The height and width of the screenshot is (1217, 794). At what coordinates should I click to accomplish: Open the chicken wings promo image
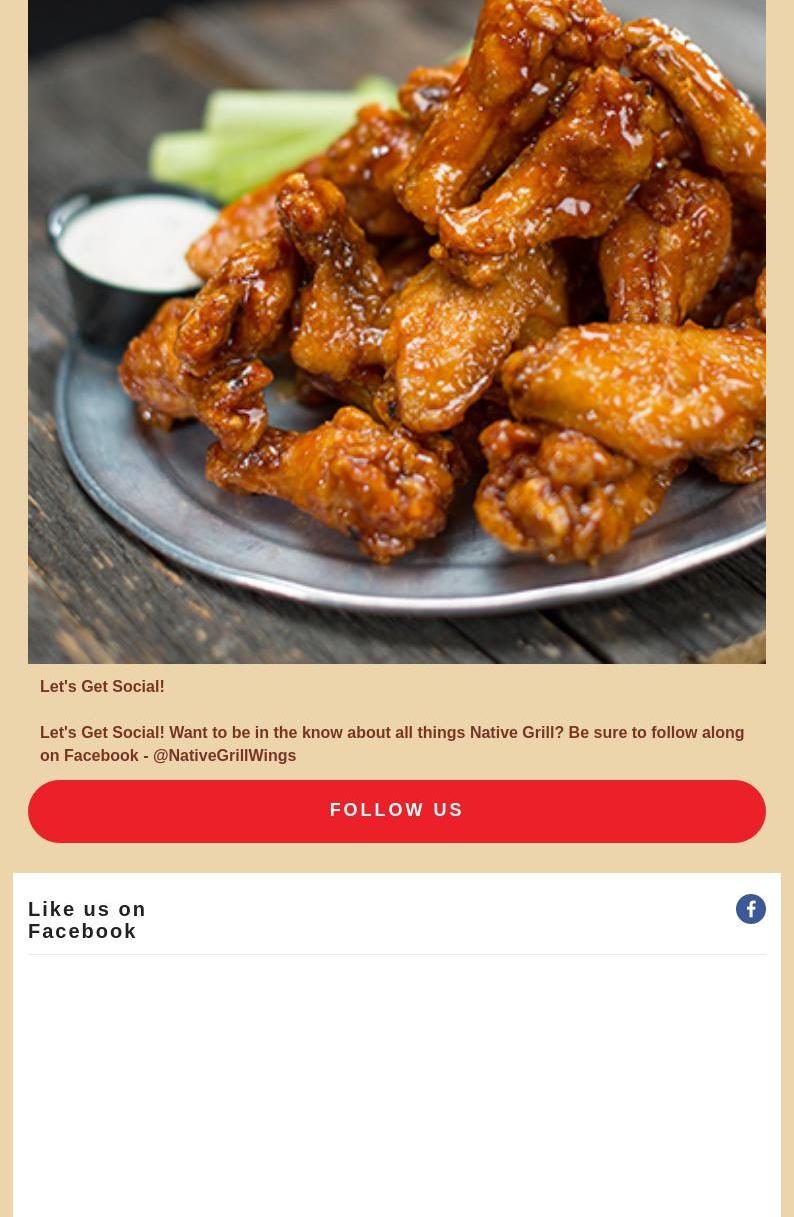pos(397,330)
